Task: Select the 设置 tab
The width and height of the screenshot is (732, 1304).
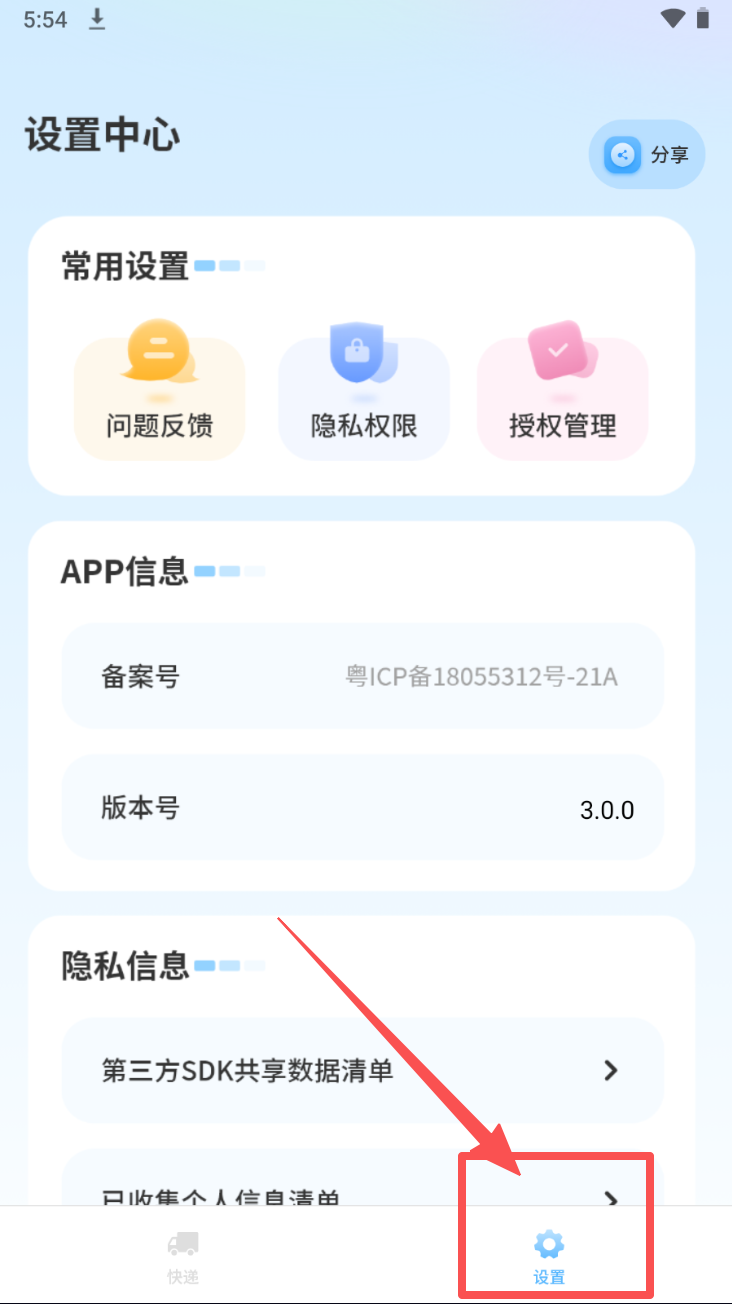Action: [549, 1256]
